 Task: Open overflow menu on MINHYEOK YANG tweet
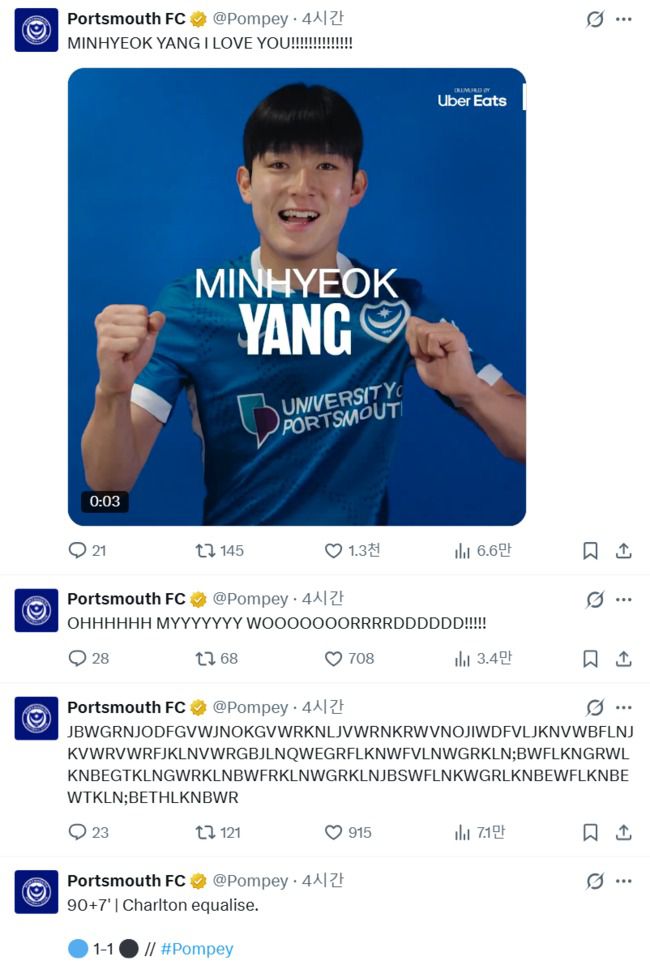(x=624, y=19)
